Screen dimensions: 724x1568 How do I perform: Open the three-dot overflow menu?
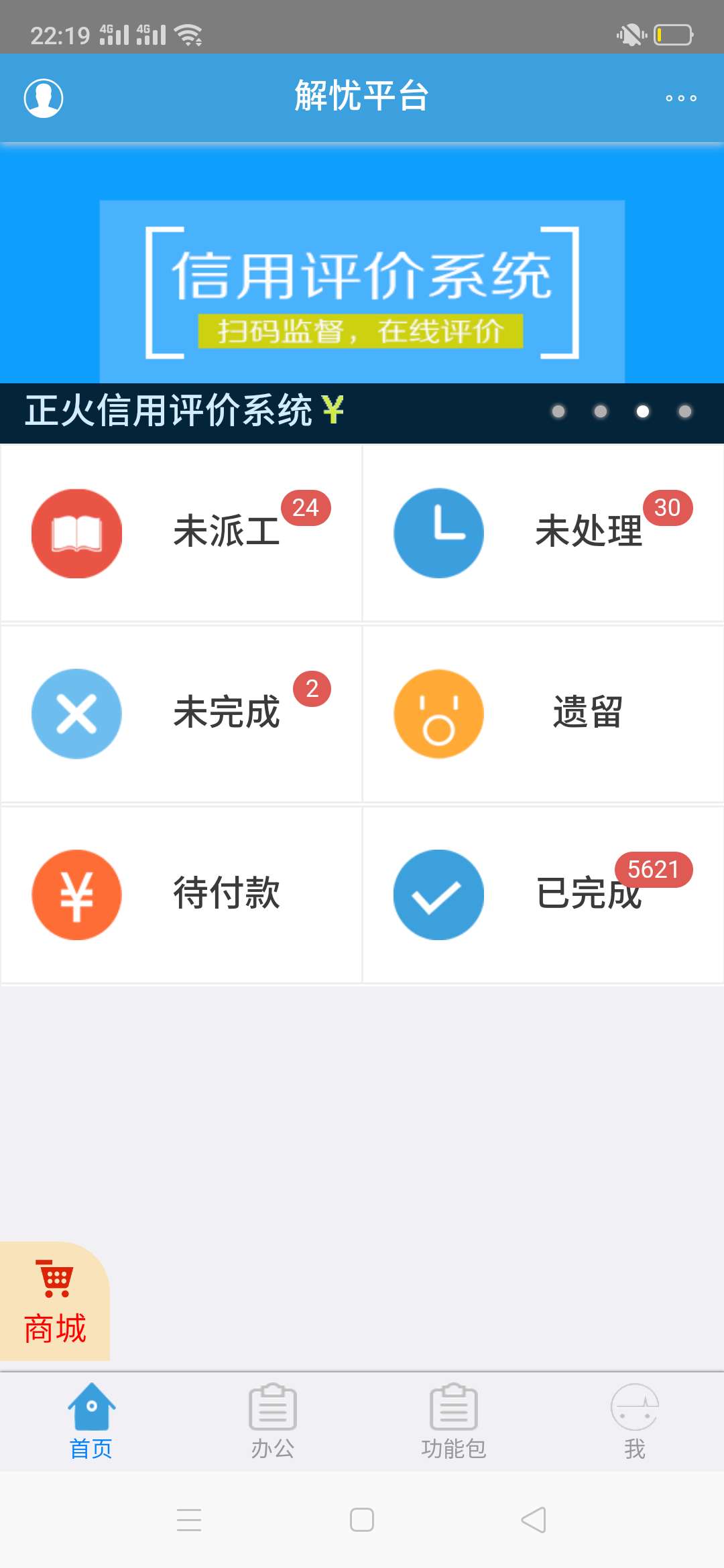coord(680,98)
